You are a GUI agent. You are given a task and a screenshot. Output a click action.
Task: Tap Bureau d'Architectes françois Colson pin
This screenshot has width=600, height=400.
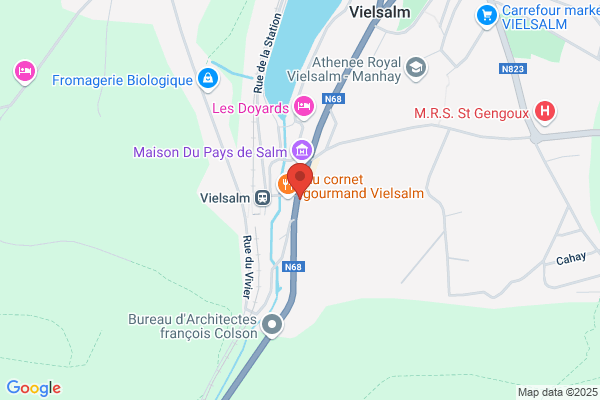pos(272,325)
